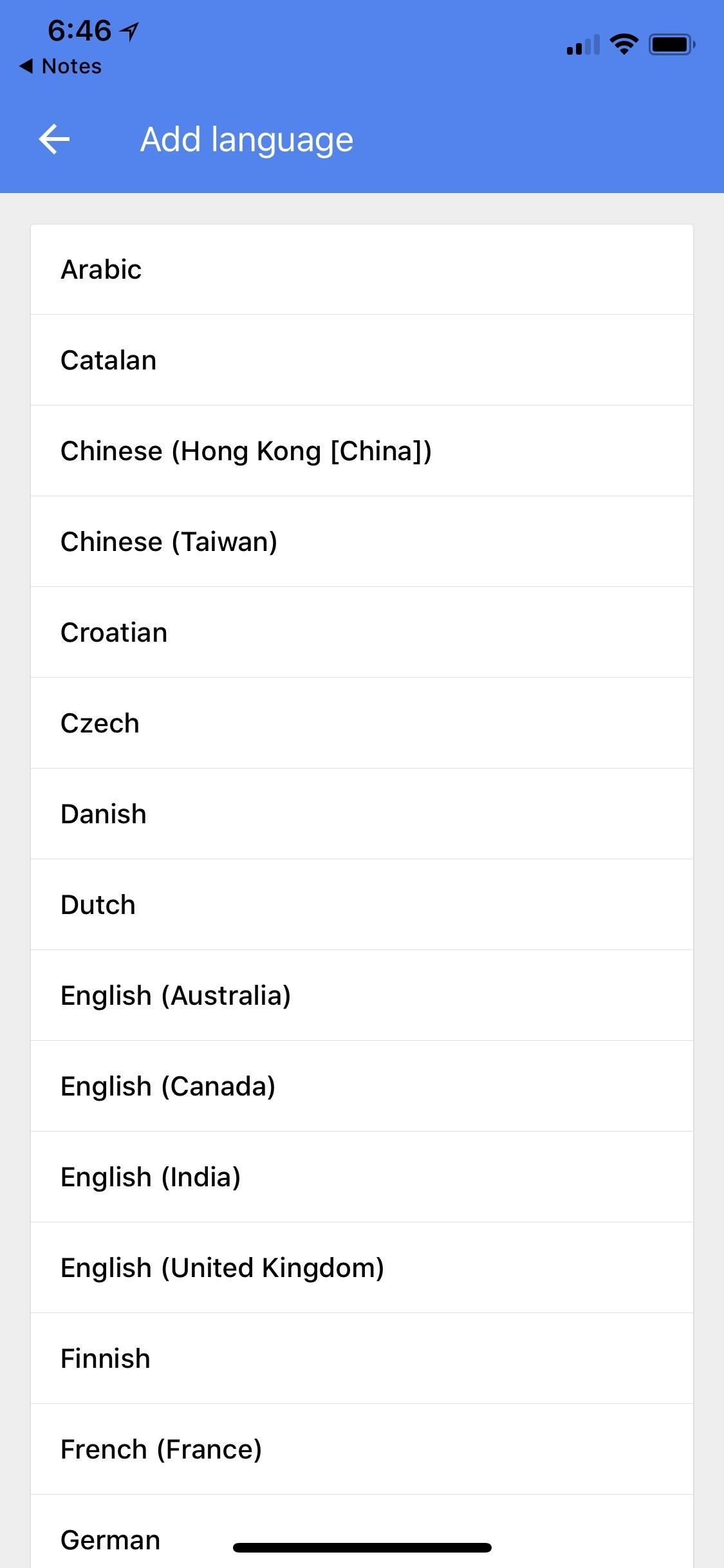Click the back arrow icon
Image resolution: width=724 pixels, height=1568 pixels.
tap(55, 138)
